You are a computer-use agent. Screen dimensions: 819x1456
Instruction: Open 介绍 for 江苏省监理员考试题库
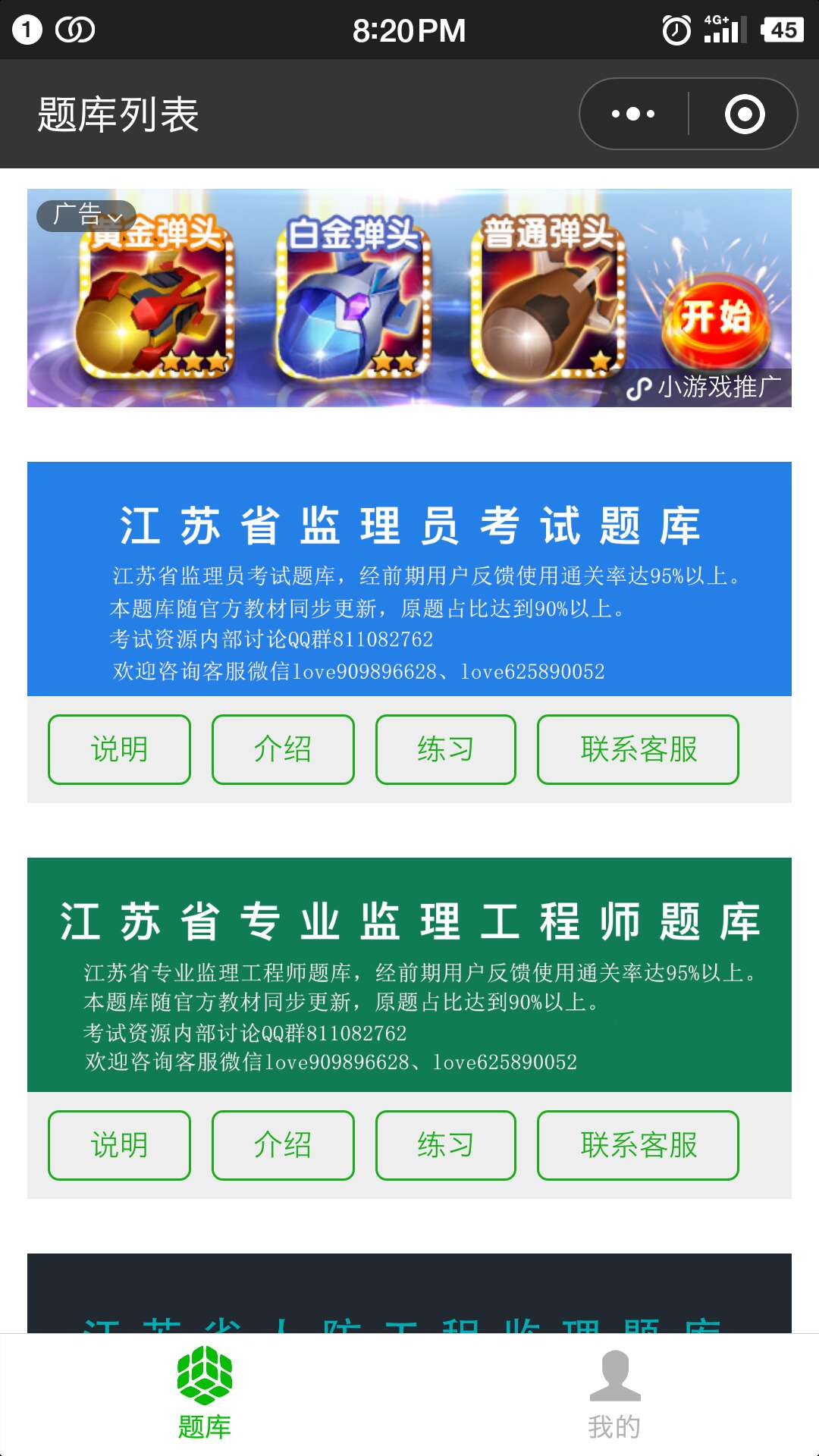(x=283, y=749)
